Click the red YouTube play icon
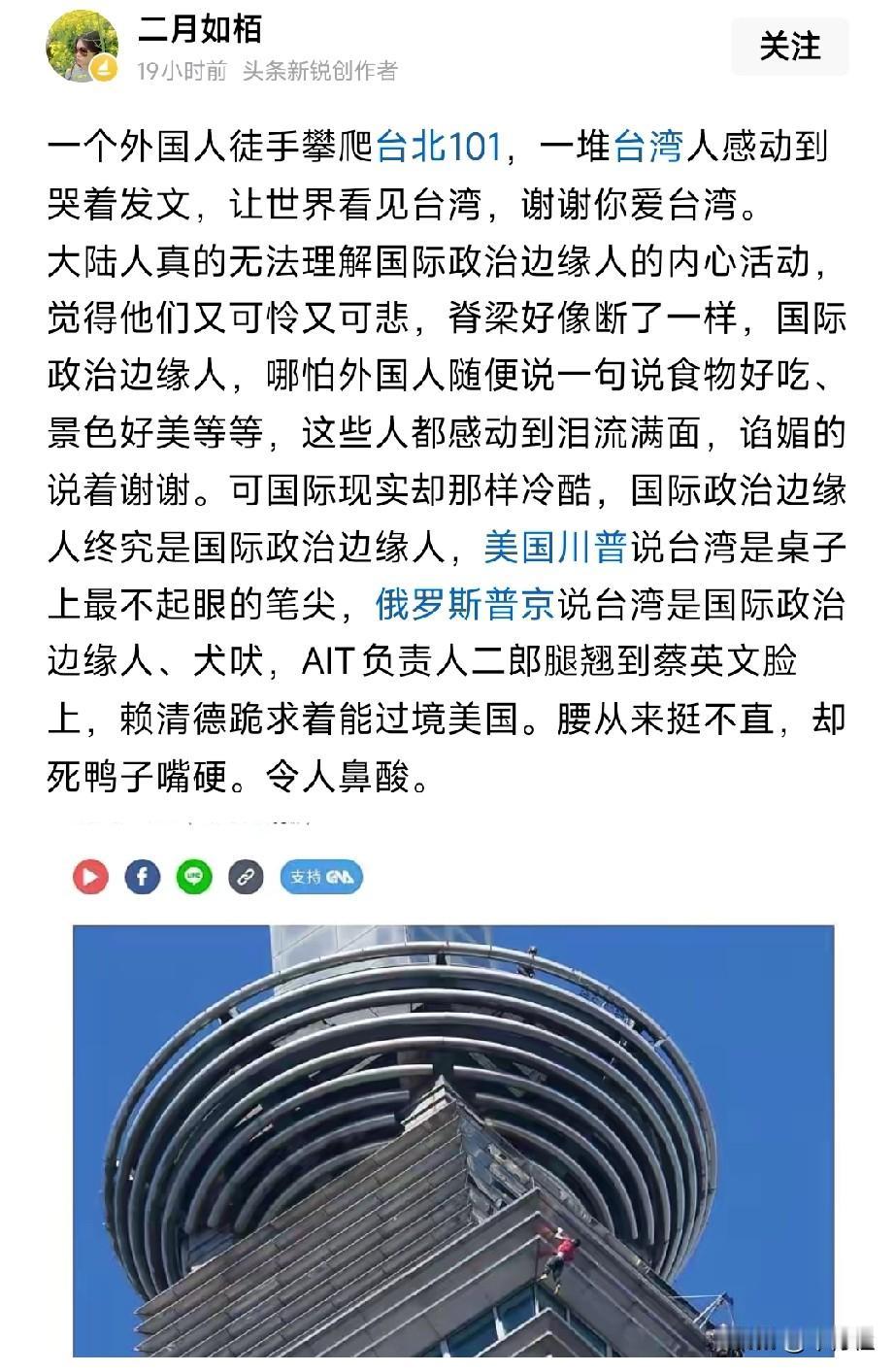This screenshot has width=895, height=1372. (x=92, y=876)
